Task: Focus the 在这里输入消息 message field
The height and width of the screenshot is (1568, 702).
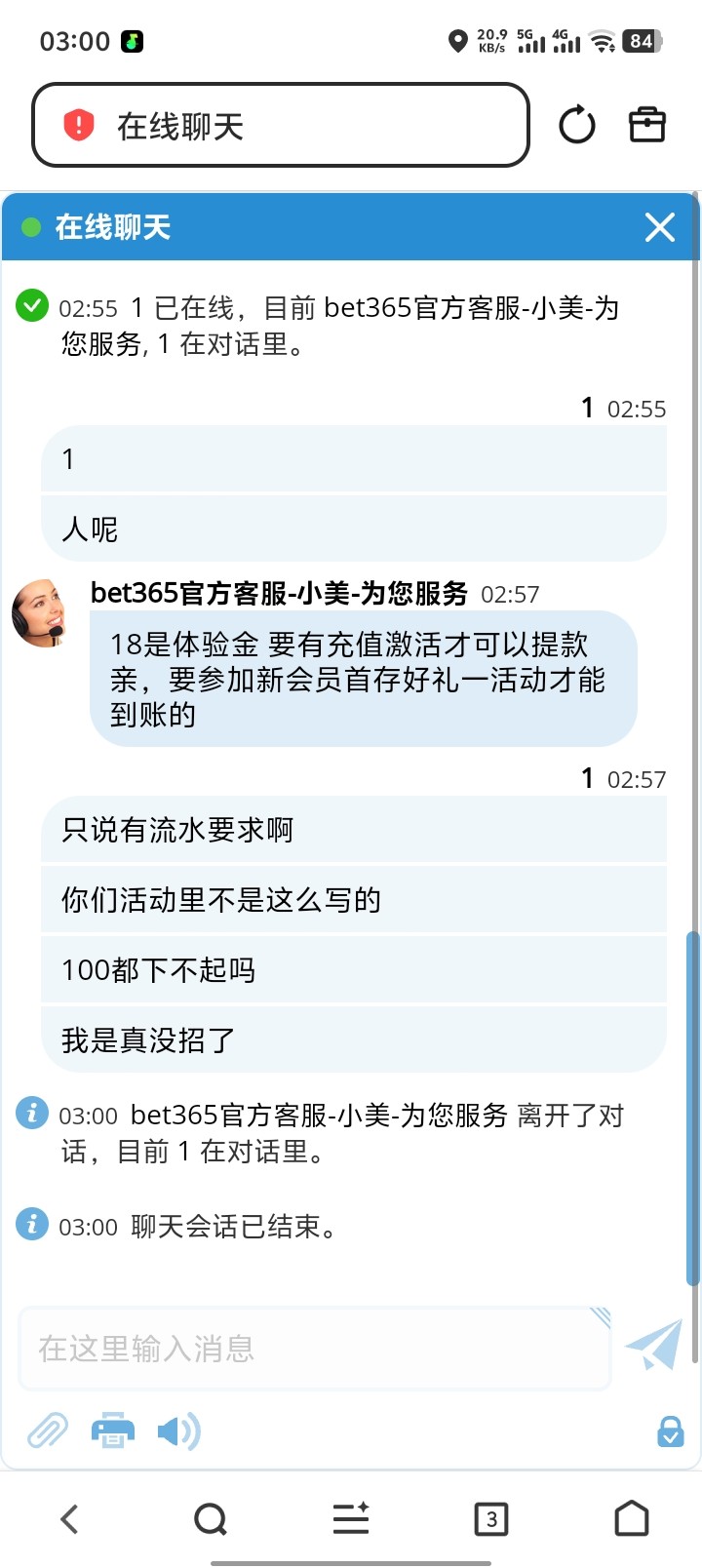Action: (314, 1349)
